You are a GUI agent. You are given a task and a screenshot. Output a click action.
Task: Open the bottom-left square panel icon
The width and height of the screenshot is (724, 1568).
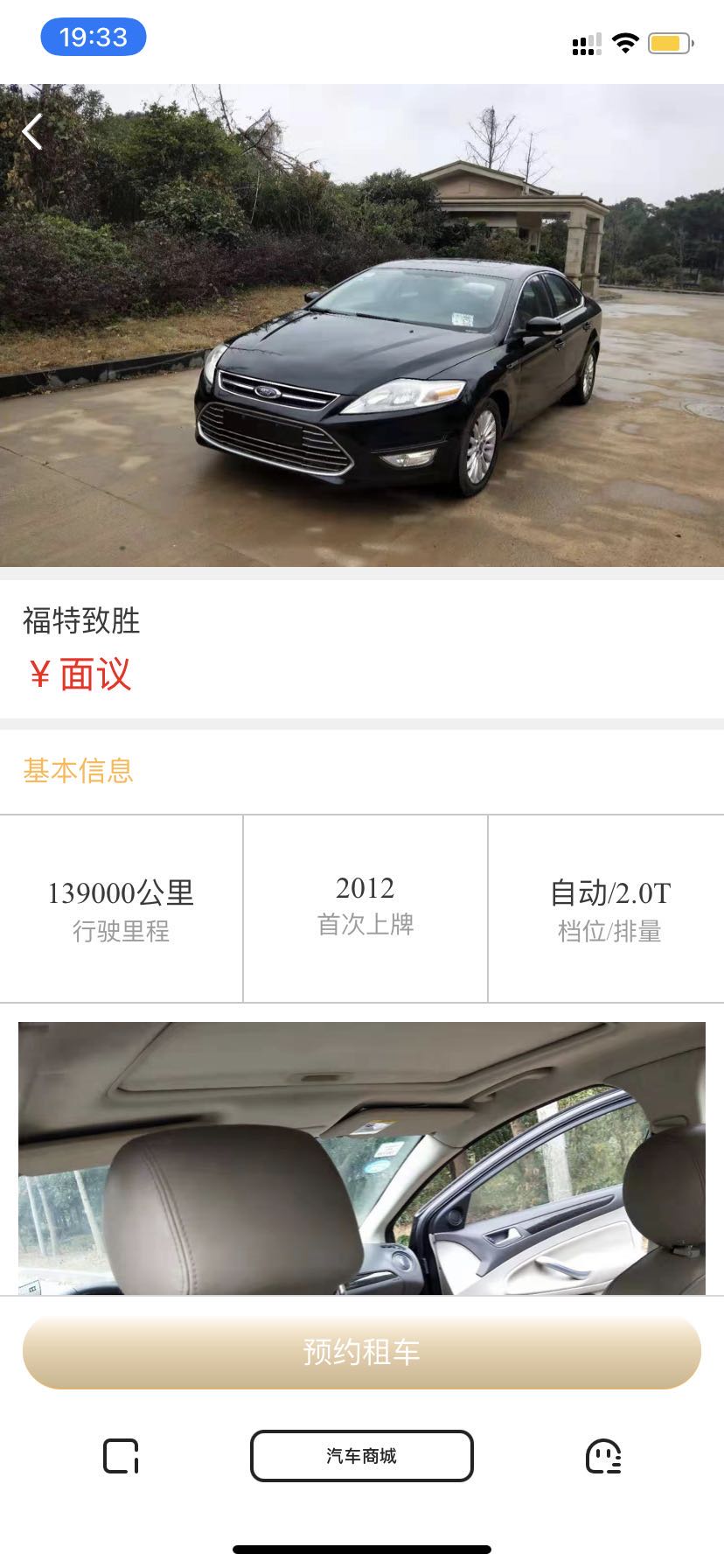(121, 1456)
